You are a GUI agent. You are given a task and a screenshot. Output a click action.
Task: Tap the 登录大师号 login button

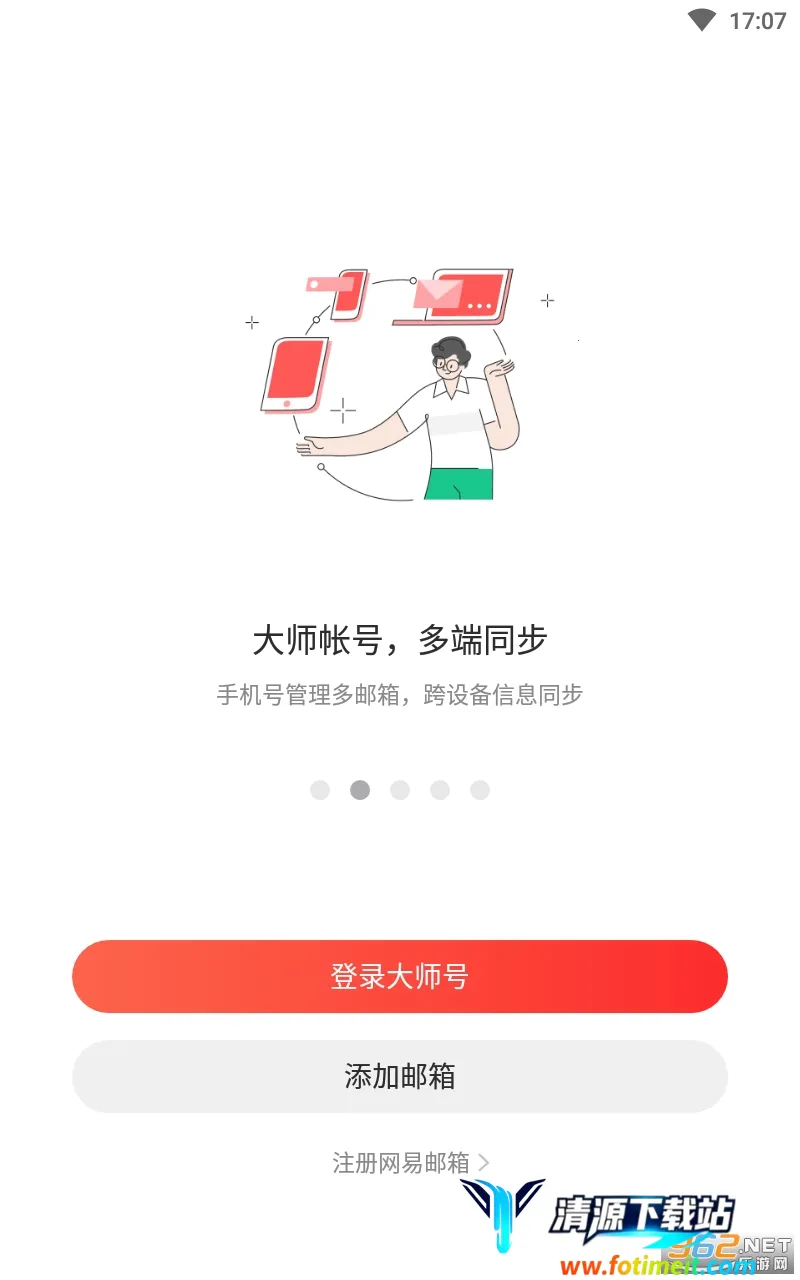tap(400, 976)
